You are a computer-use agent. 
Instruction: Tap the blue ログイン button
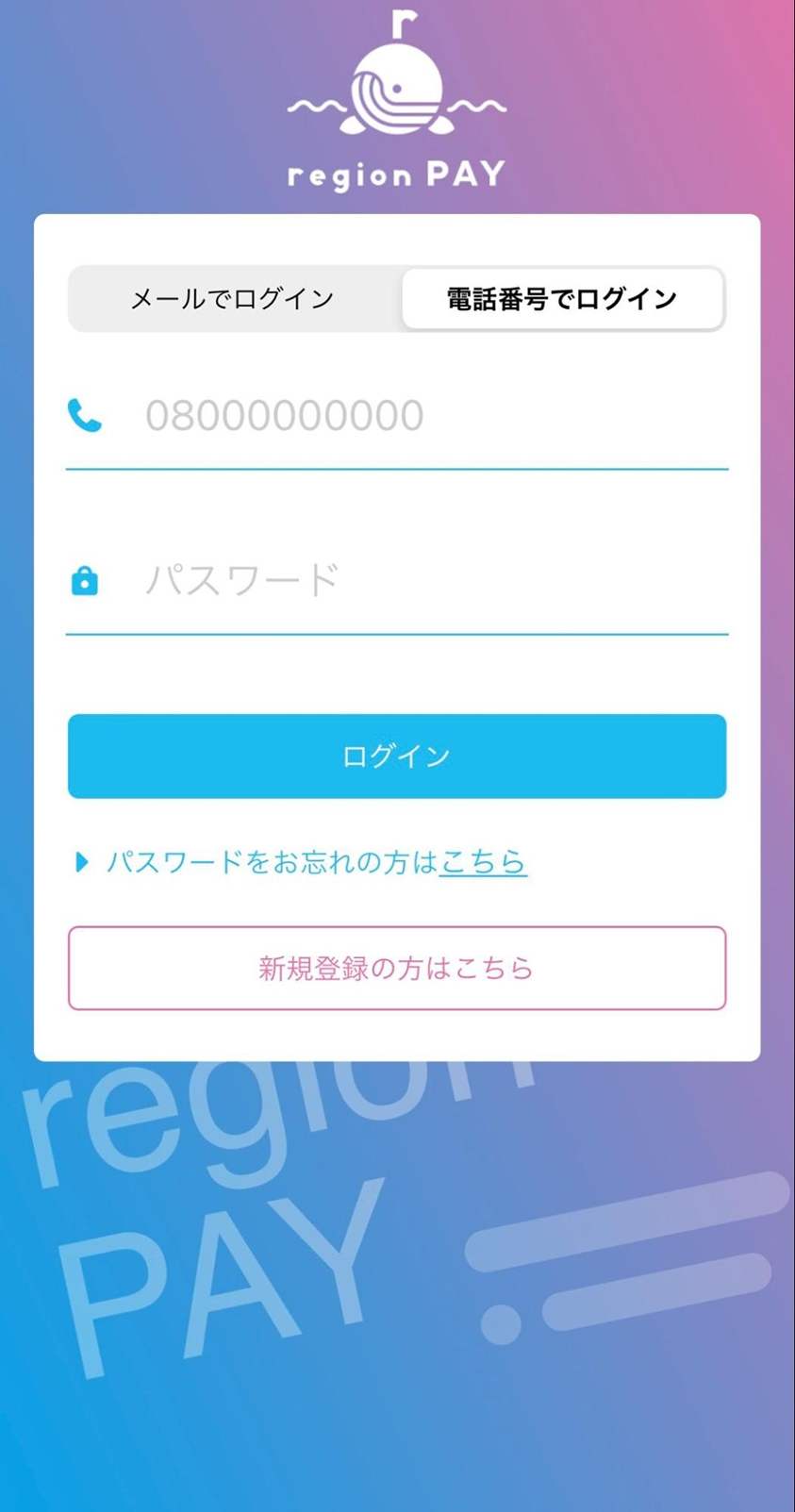(397, 756)
